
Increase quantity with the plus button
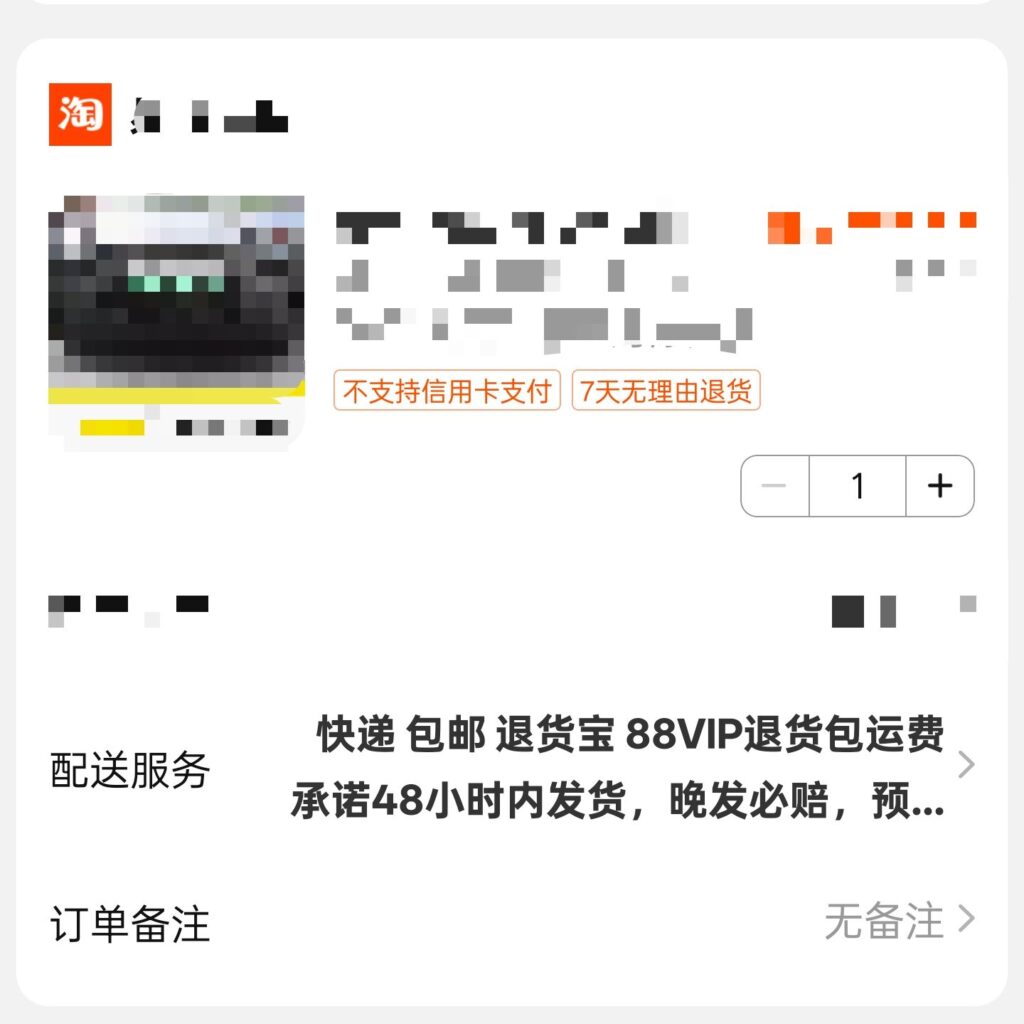939,486
